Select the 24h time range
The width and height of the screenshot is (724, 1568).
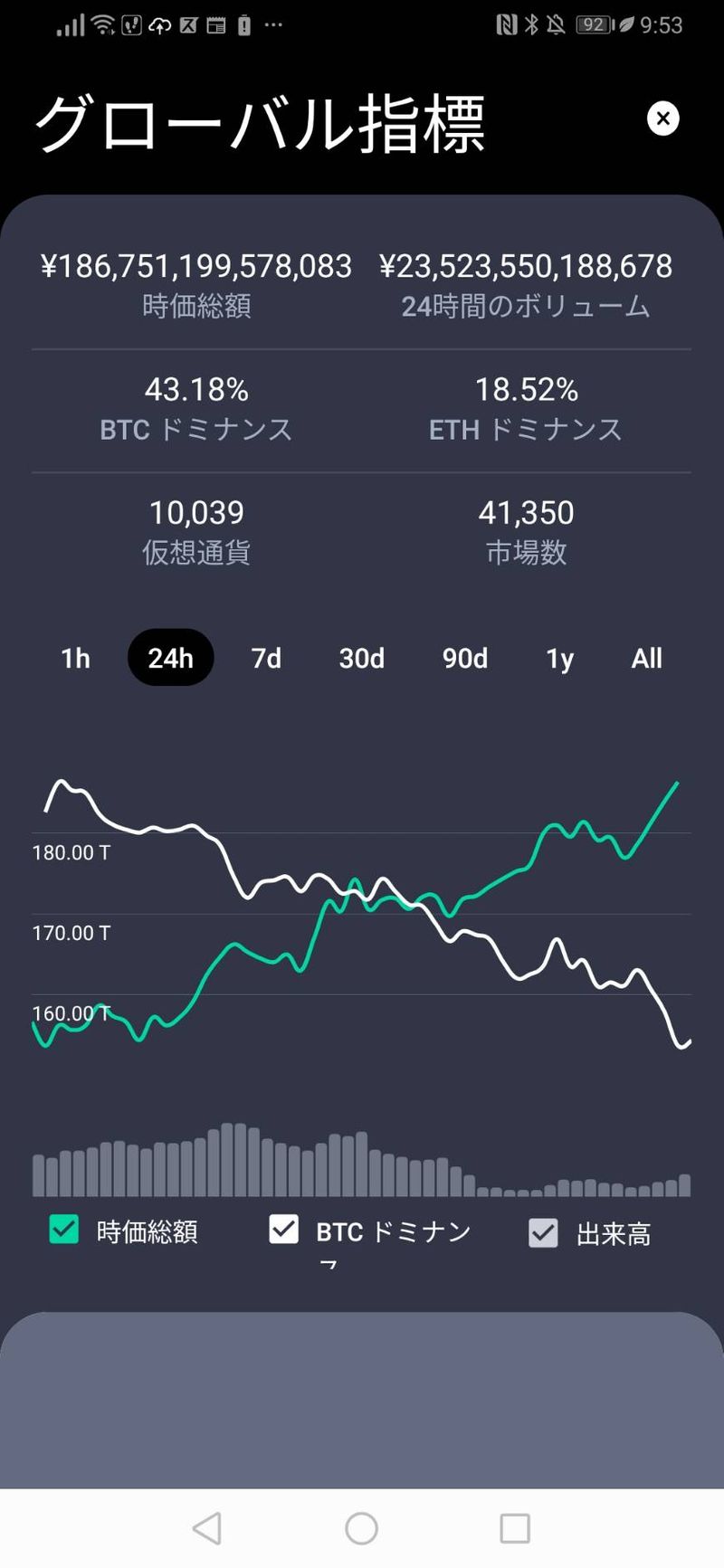170,658
